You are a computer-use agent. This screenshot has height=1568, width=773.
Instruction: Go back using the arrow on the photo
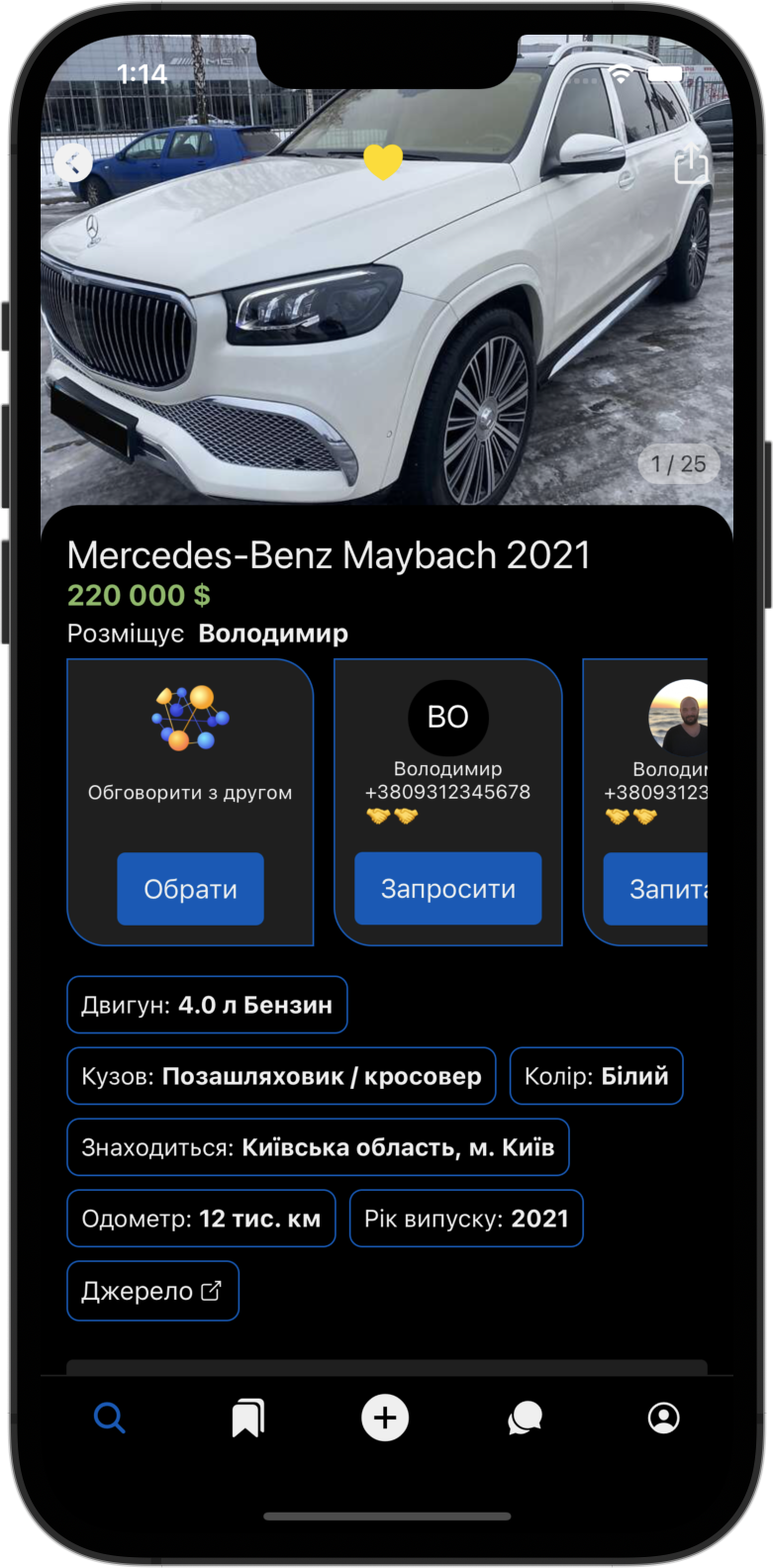pyautogui.click(x=72, y=161)
